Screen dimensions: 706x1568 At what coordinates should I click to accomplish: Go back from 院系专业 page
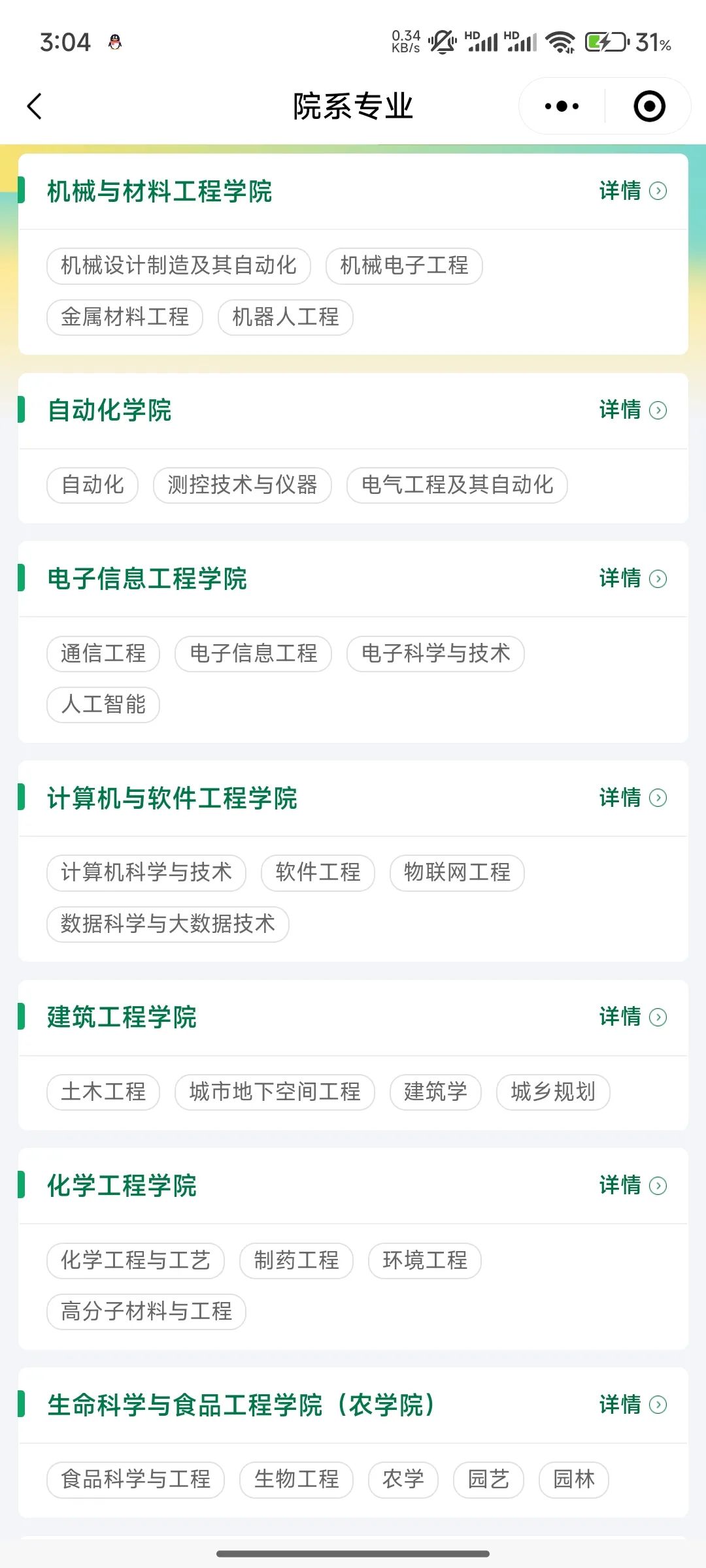click(x=35, y=106)
